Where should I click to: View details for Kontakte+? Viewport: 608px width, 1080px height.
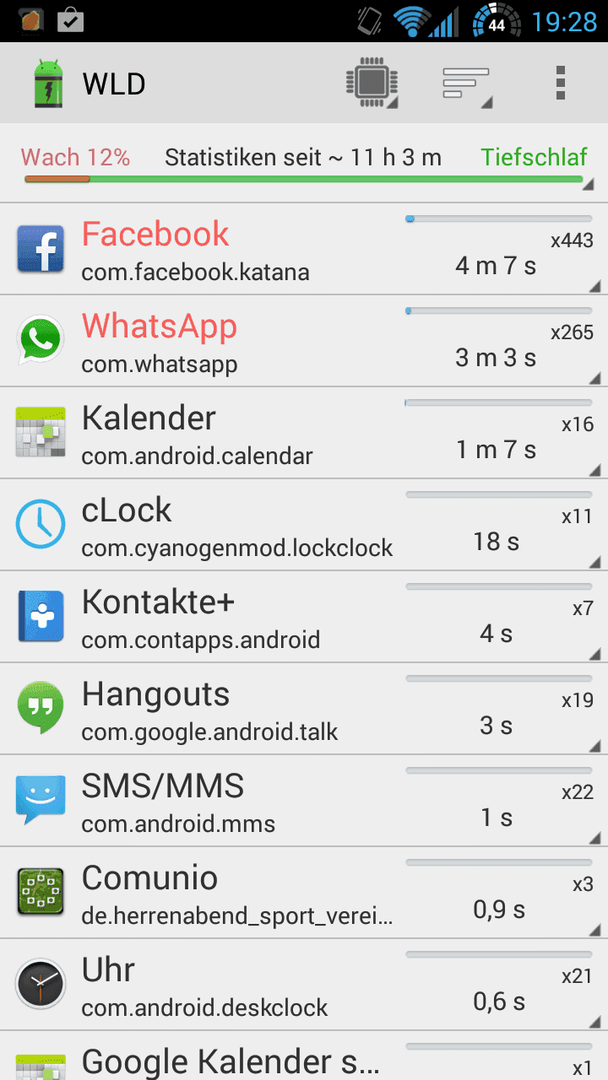(x=304, y=616)
